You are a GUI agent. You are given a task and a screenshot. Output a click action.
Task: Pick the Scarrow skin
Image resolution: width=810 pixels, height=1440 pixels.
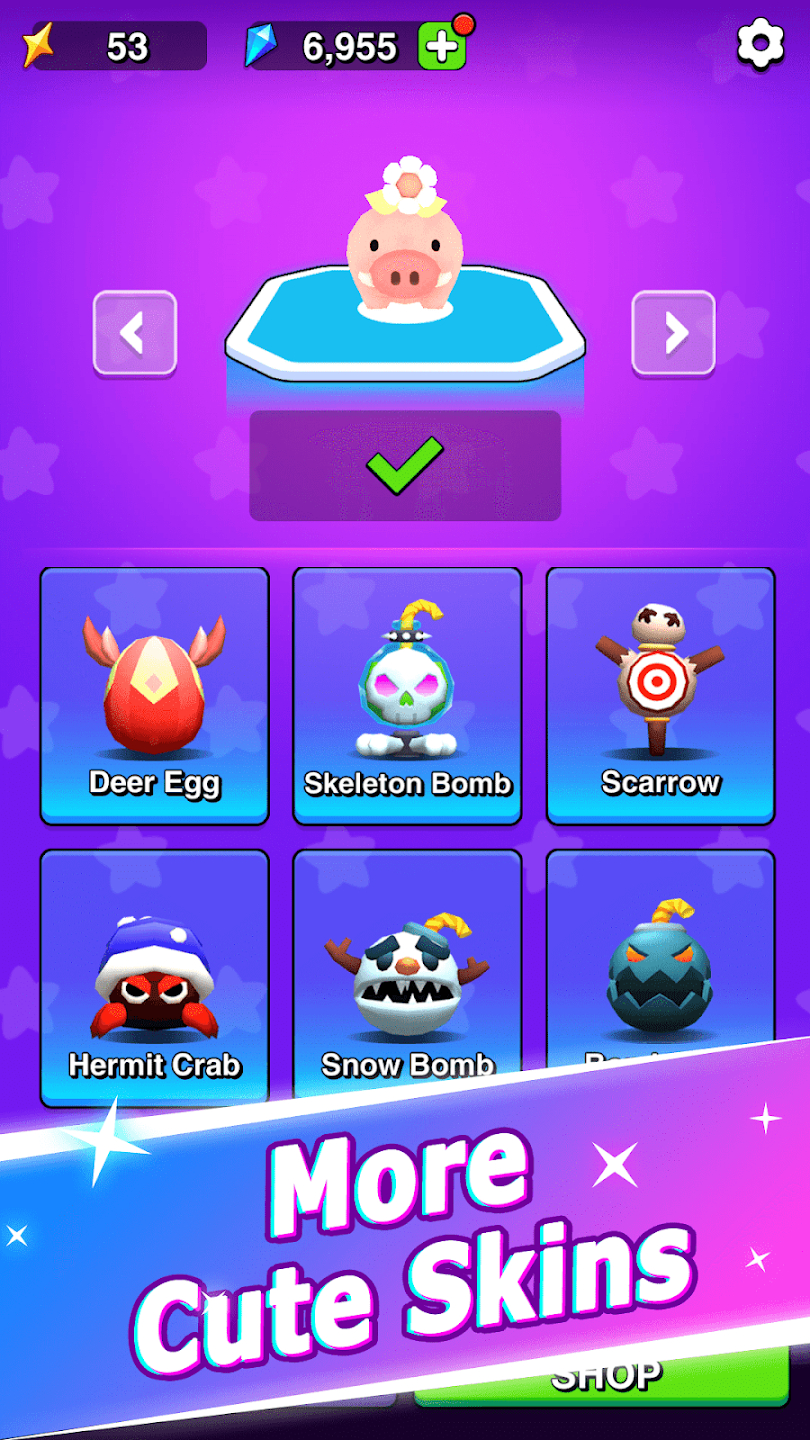[x=660, y=695]
